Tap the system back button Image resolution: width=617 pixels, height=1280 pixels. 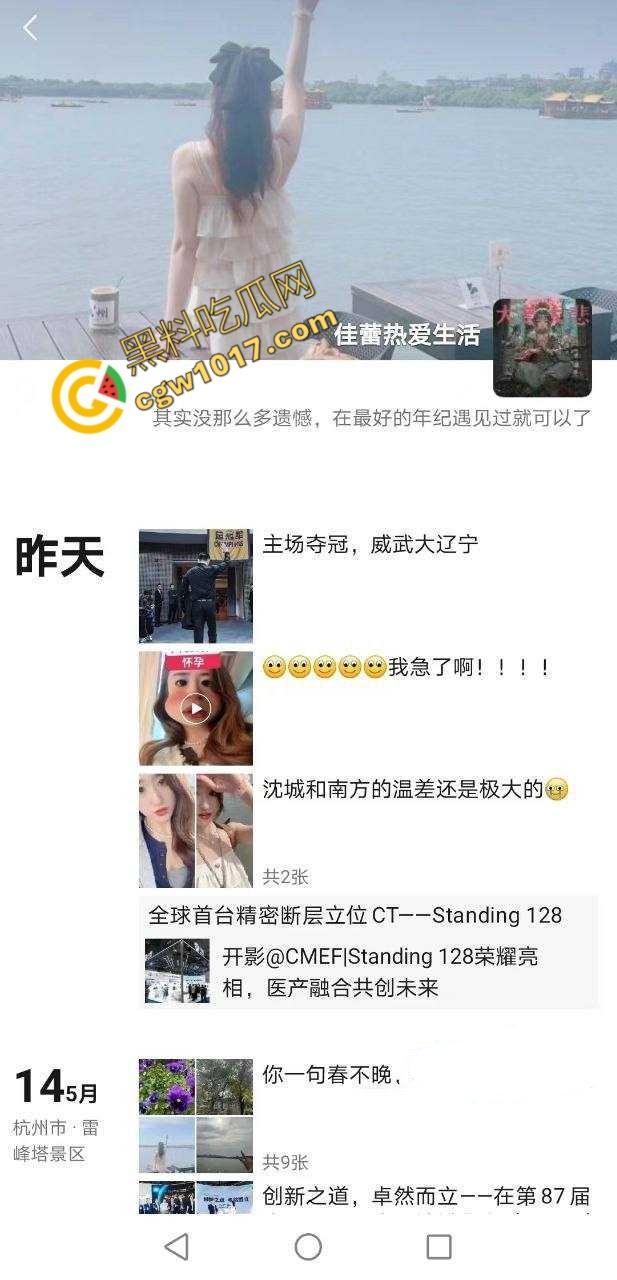click(x=176, y=1246)
